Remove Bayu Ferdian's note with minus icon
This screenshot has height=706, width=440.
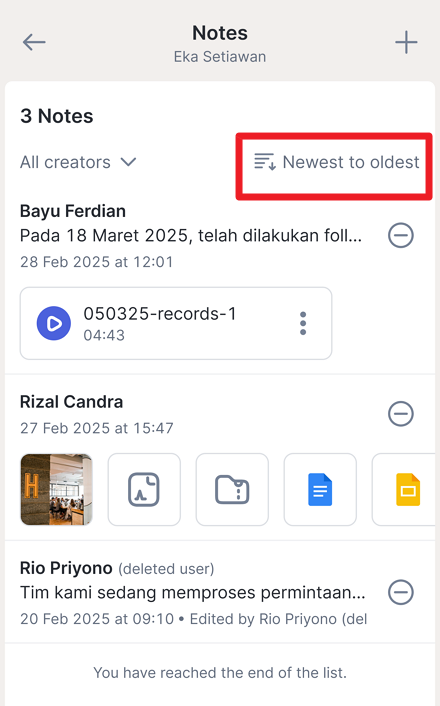(x=401, y=235)
